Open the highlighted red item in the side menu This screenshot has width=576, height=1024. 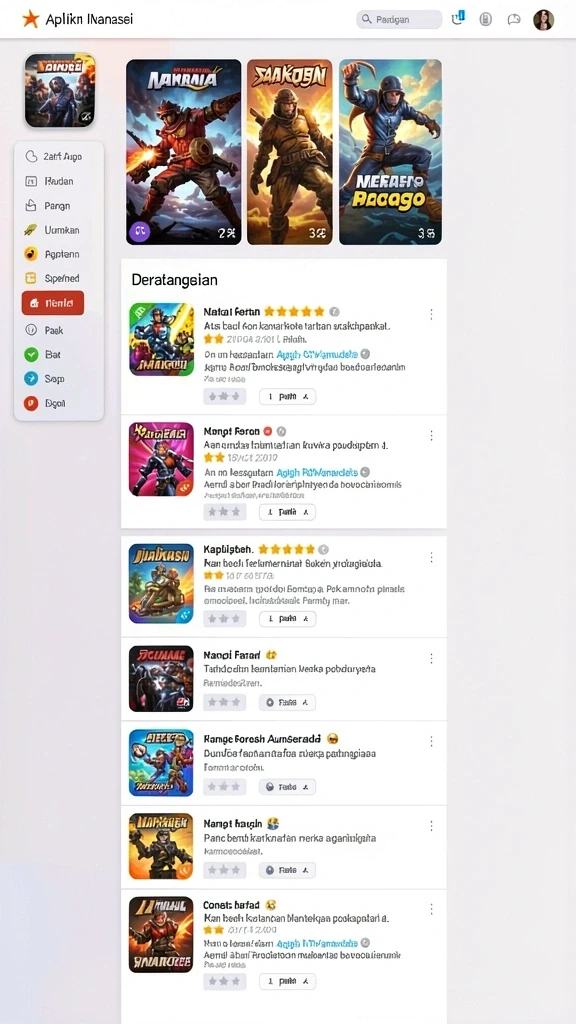tap(53, 303)
